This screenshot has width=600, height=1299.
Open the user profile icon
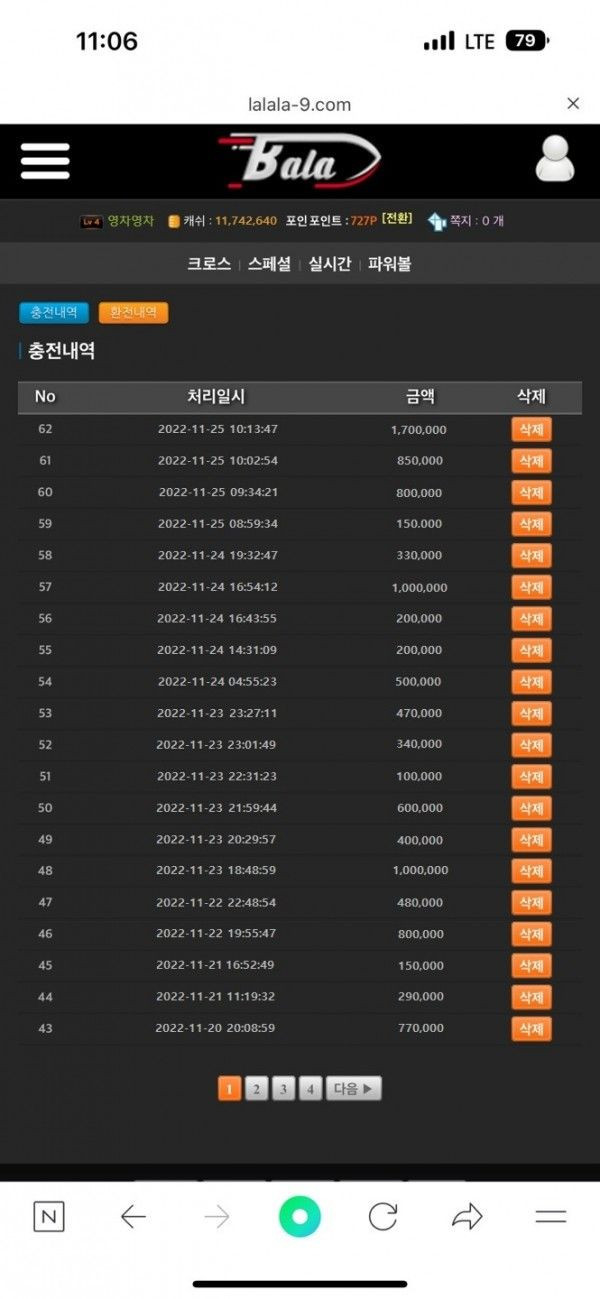[554, 159]
